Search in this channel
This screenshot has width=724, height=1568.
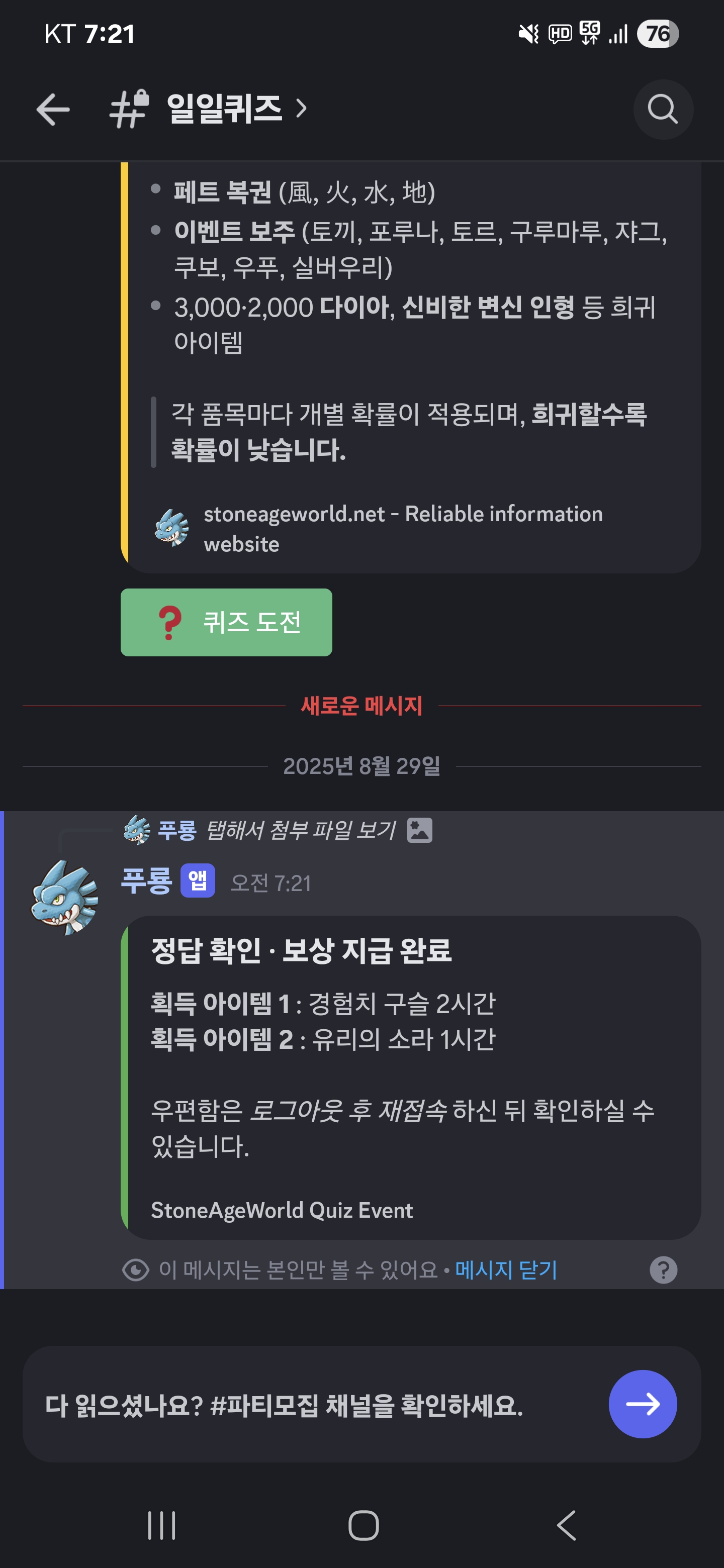(x=663, y=110)
